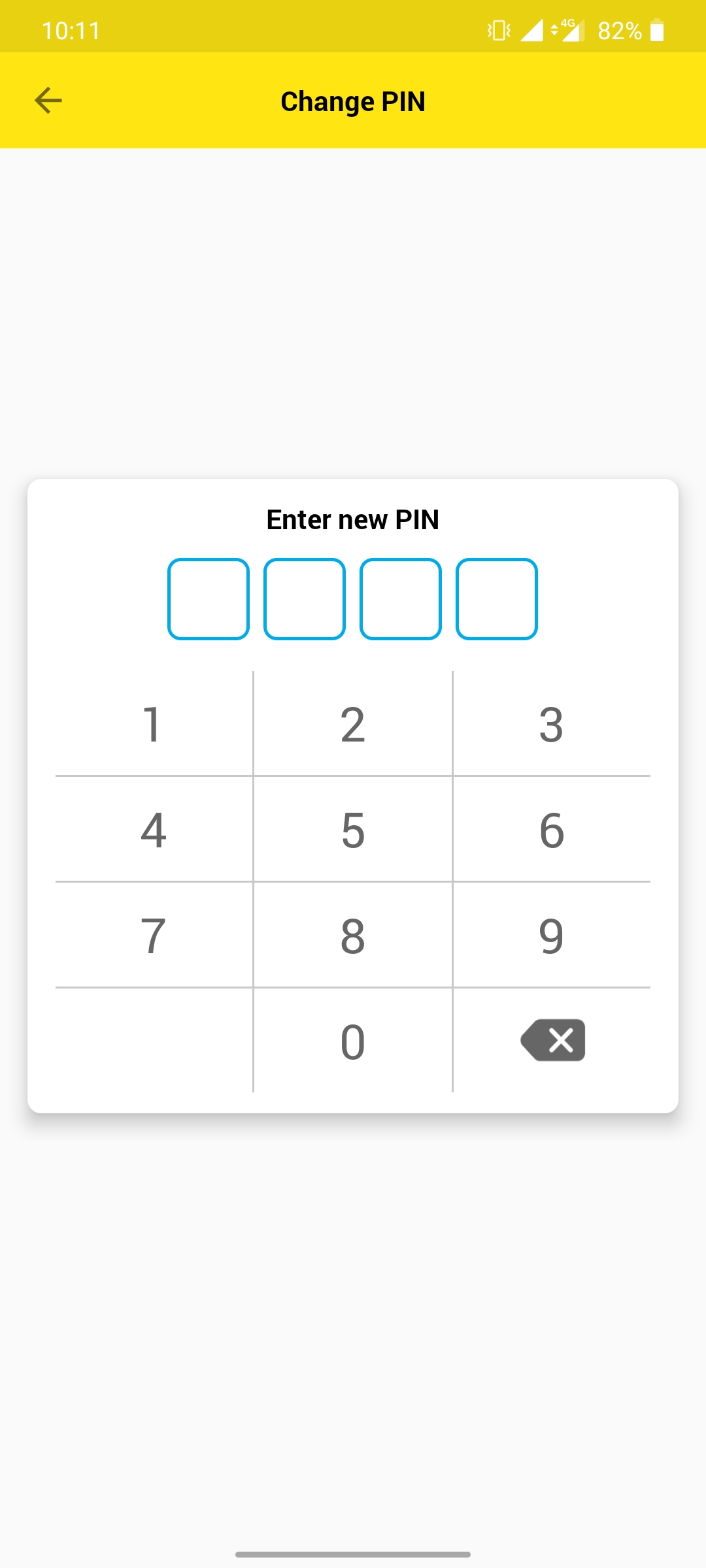Select digit 9 on the keypad
This screenshot has height=1568, width=706.
pos(551,936)
